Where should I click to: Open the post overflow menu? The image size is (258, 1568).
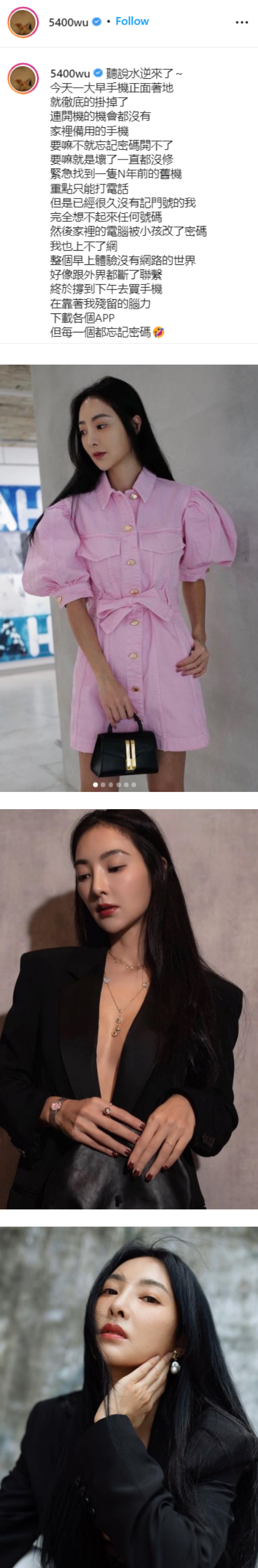coord(242,22)
